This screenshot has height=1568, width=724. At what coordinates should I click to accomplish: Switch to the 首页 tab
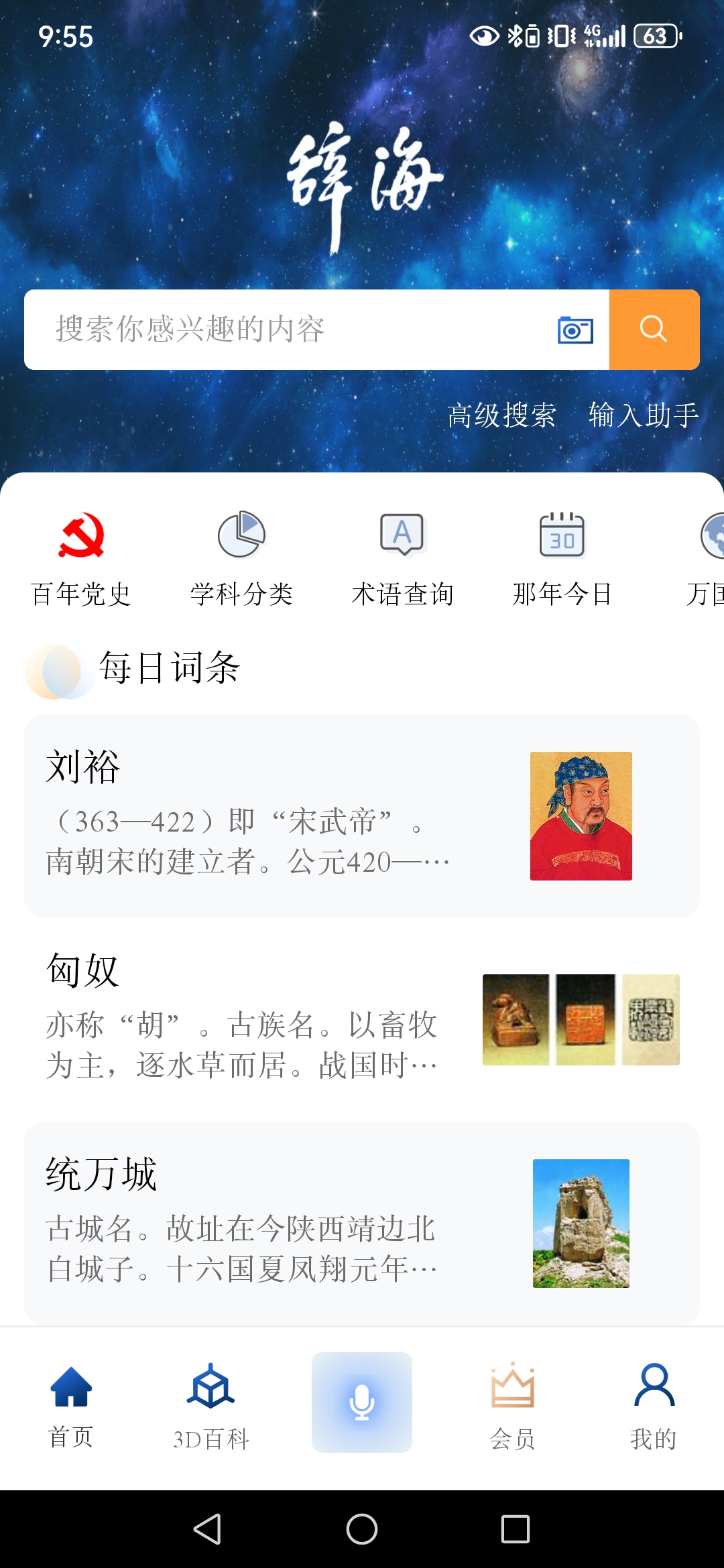coord(71,1406)
